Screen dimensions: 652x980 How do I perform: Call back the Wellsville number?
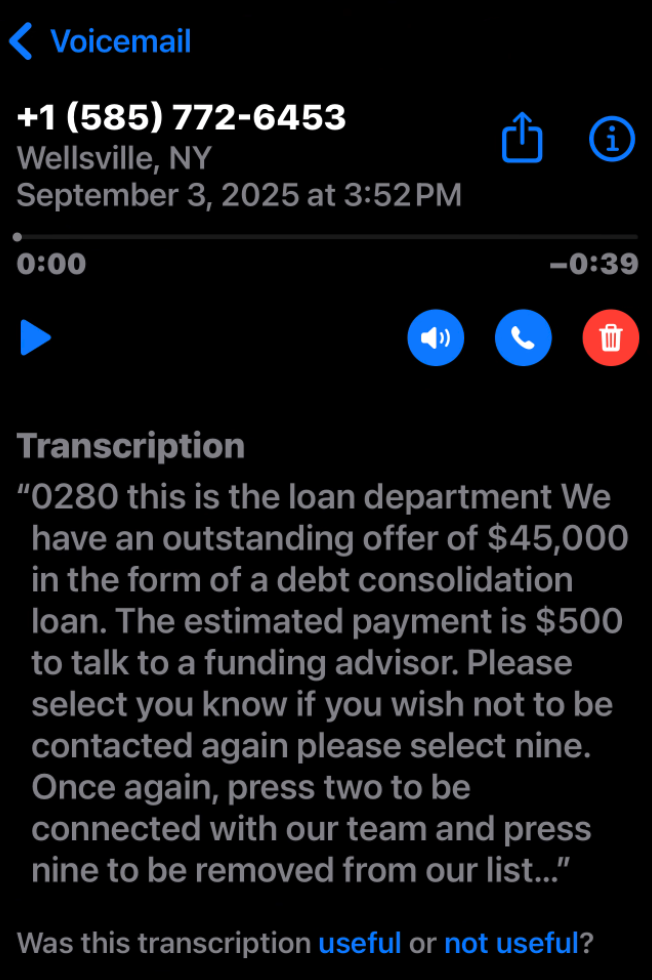point(523,338)
